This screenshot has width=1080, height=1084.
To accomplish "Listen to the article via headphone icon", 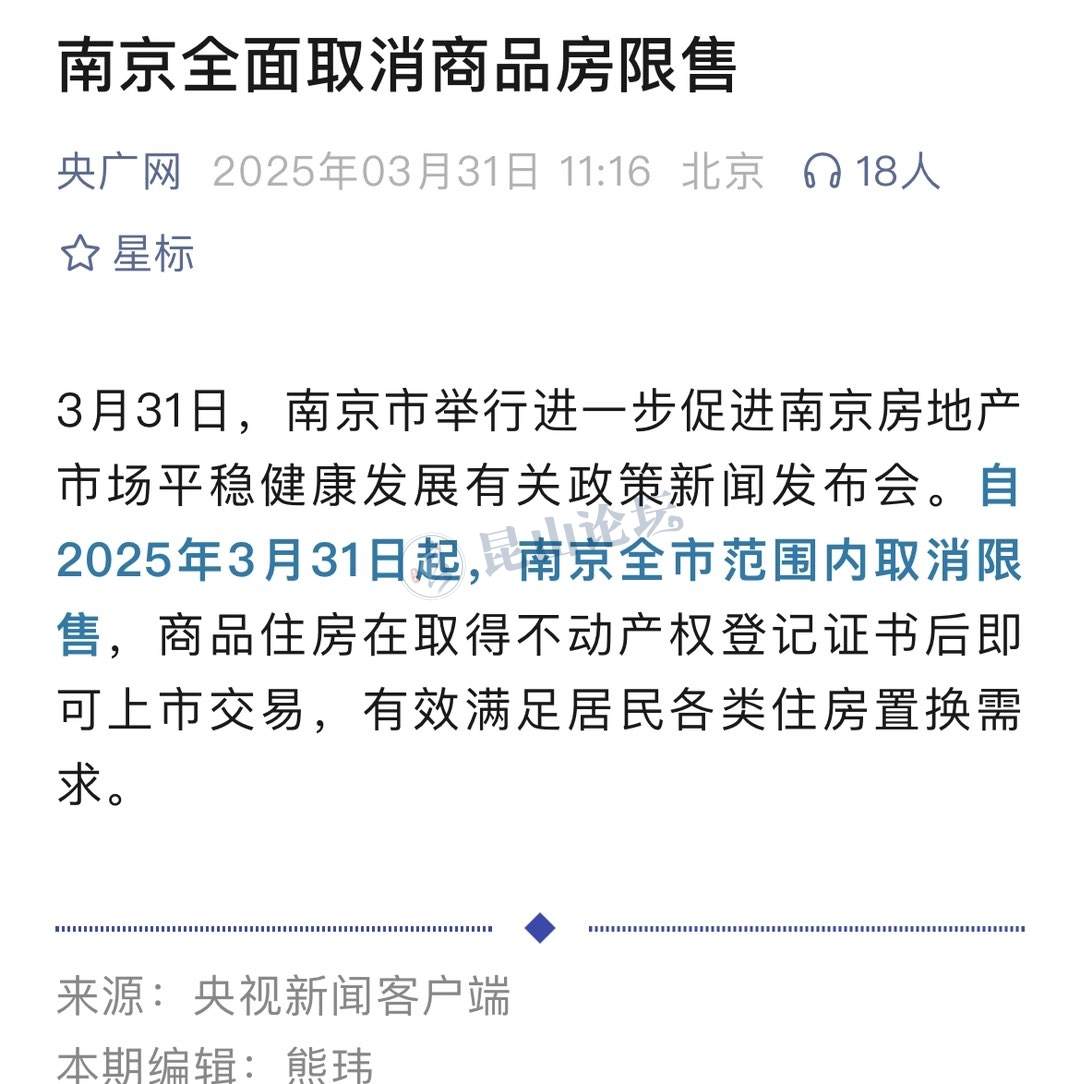I will coord(823,173).
